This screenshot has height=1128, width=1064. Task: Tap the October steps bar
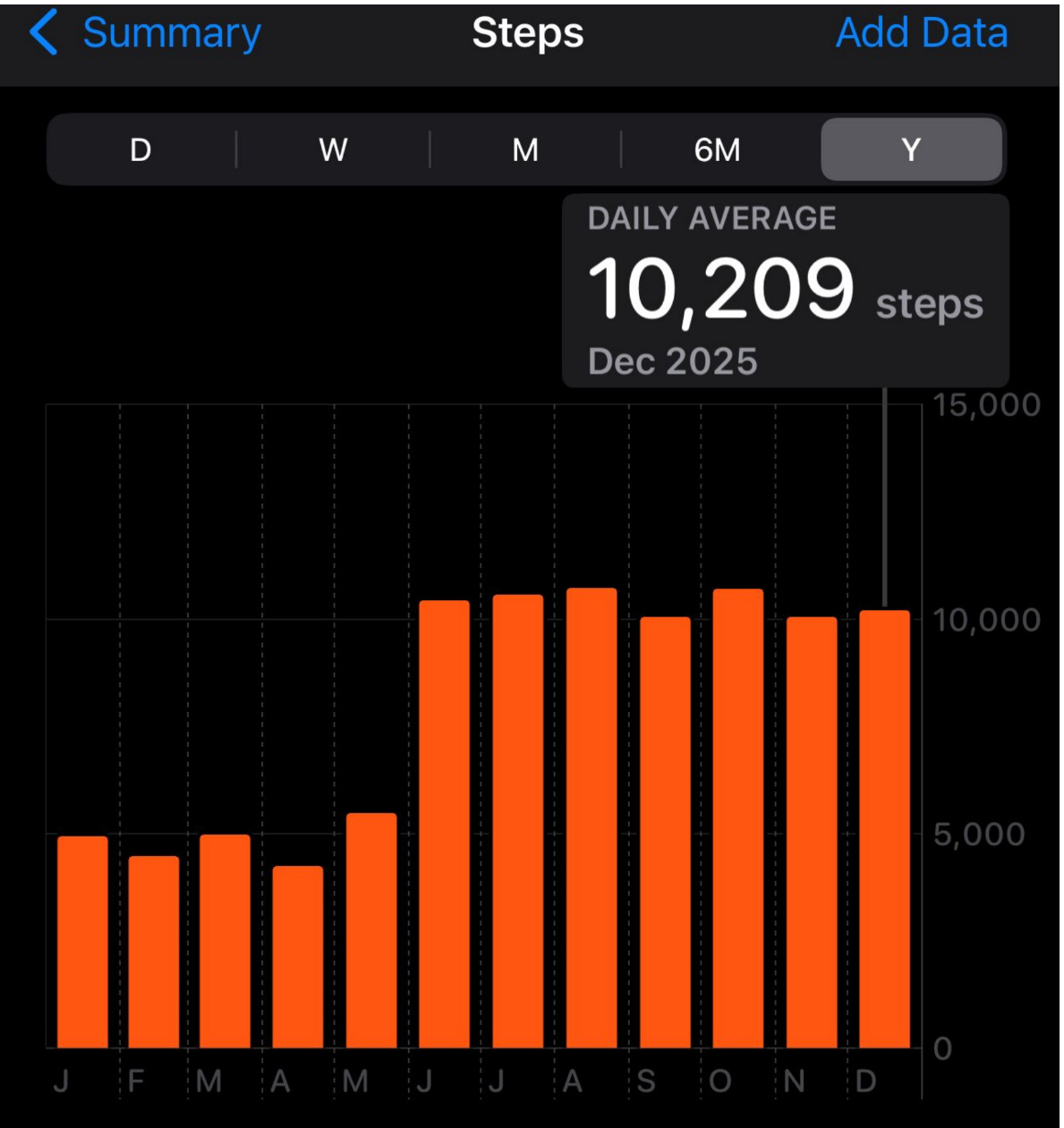click(738, 818)
